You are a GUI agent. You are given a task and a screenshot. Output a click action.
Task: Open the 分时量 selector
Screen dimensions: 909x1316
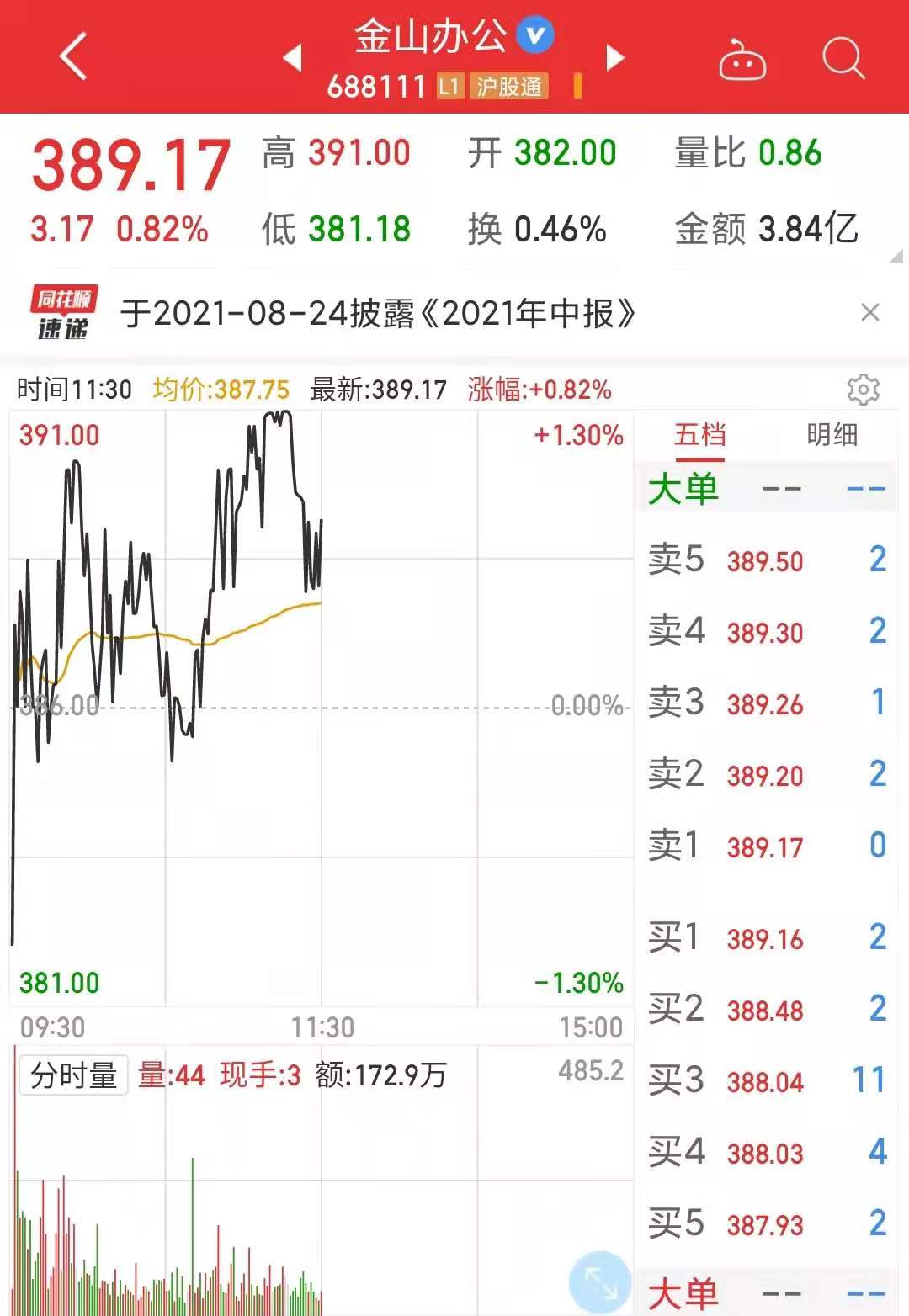click(x=72, y=1074)
